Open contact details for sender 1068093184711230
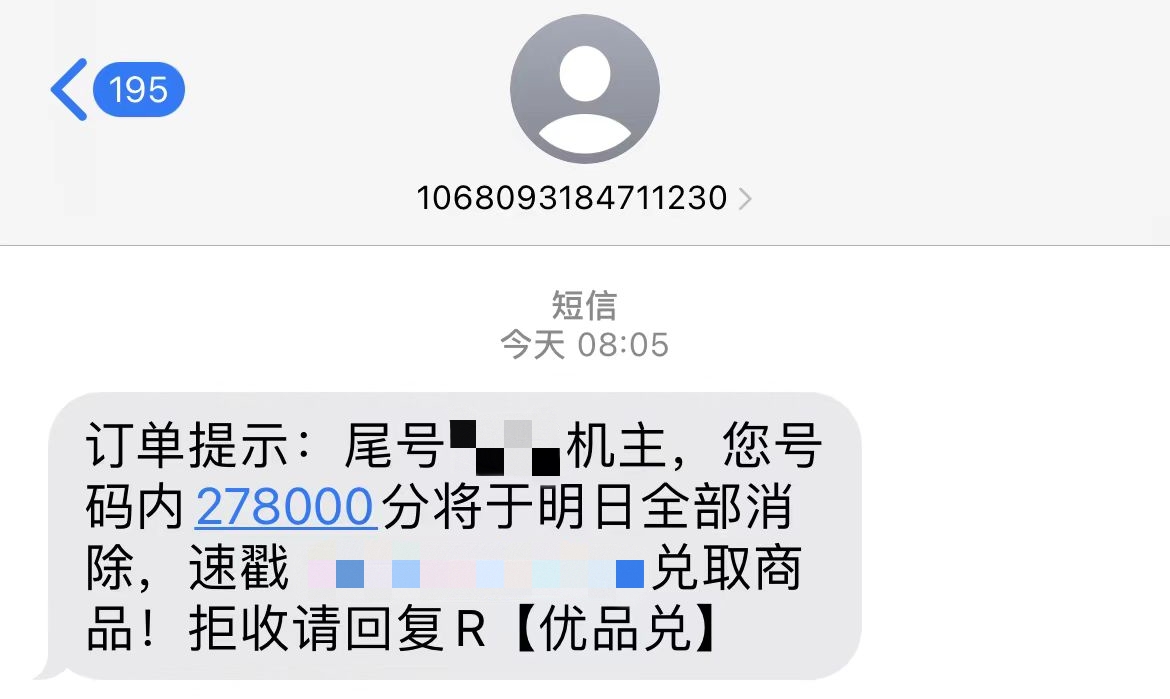Image resolution: width=1170 pixels, height=699 pixels. [x=583, y=198]
